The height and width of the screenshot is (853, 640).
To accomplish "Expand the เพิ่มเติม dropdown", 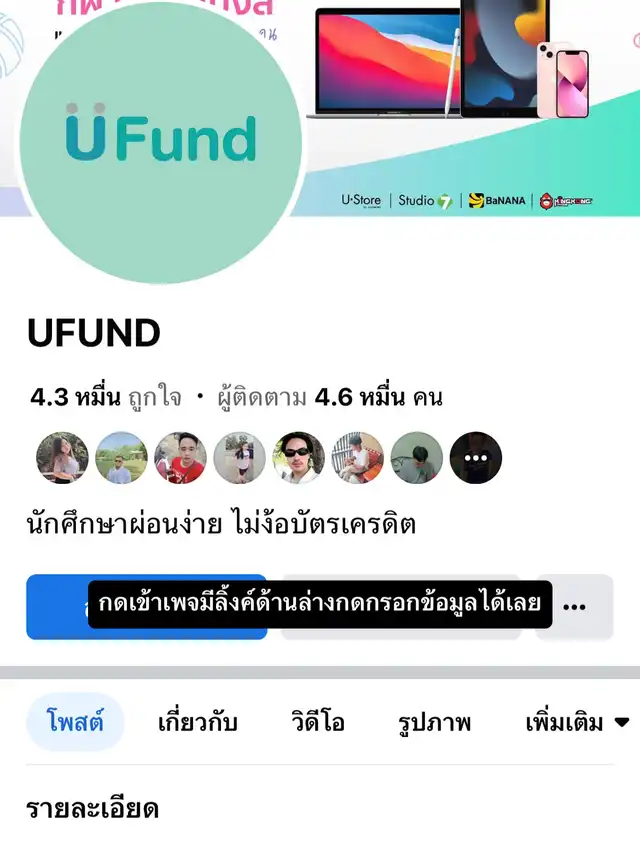I will click(x=577, y=722).
